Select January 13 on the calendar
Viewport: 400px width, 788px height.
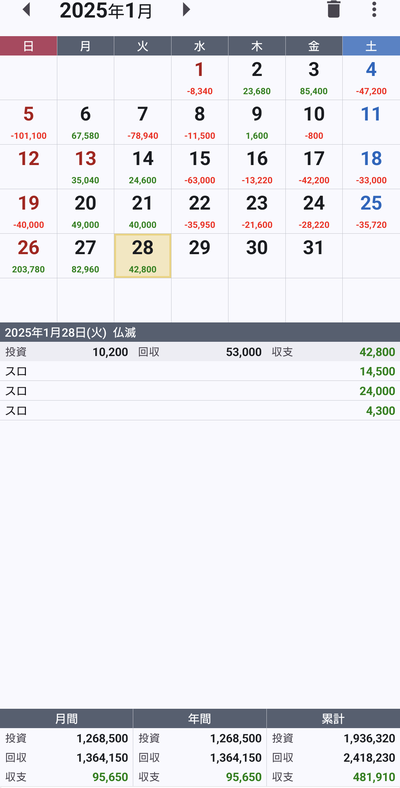coord(85,167)
